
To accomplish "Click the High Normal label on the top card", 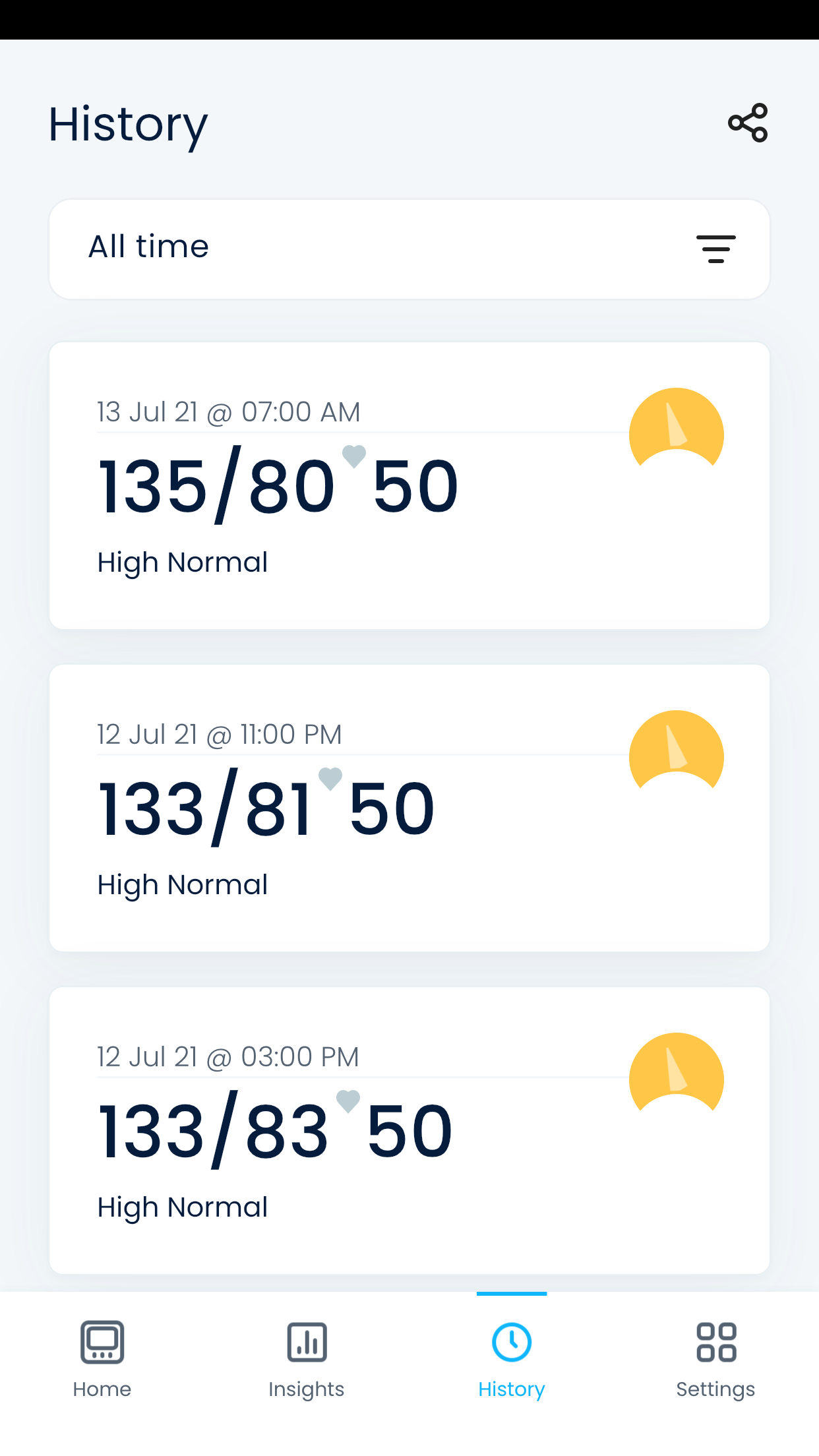I will click(x=183, y=561).
